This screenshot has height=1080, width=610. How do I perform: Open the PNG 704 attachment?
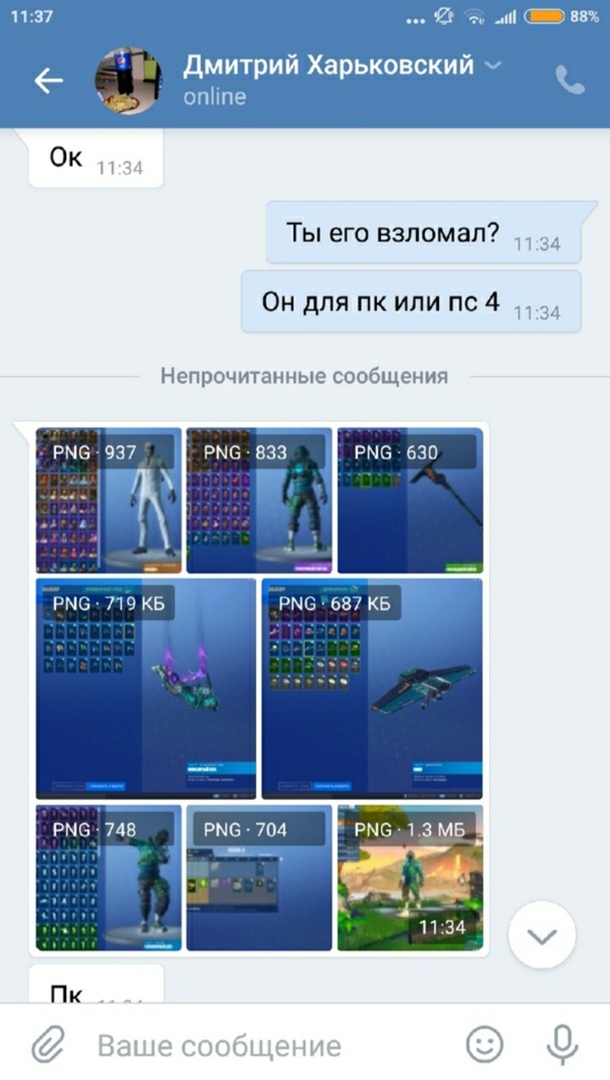pos(259,878)
